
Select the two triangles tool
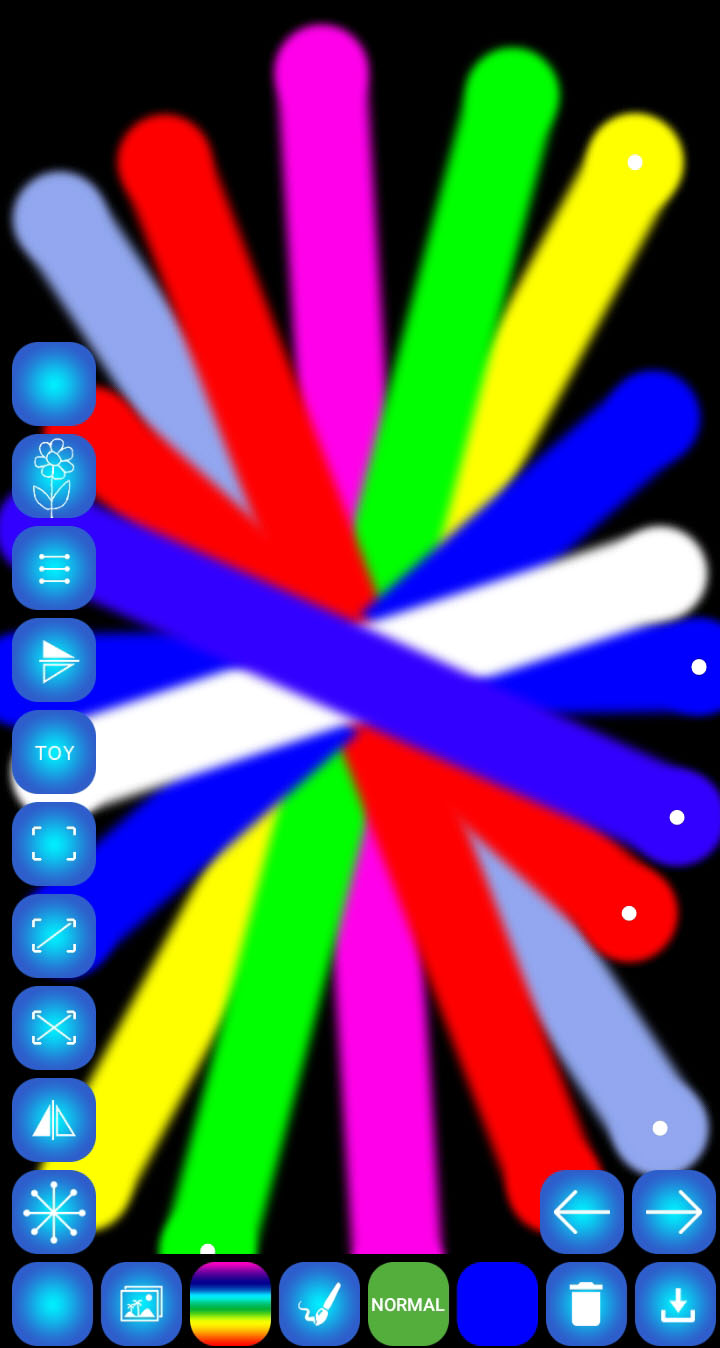tap(54, 660)
